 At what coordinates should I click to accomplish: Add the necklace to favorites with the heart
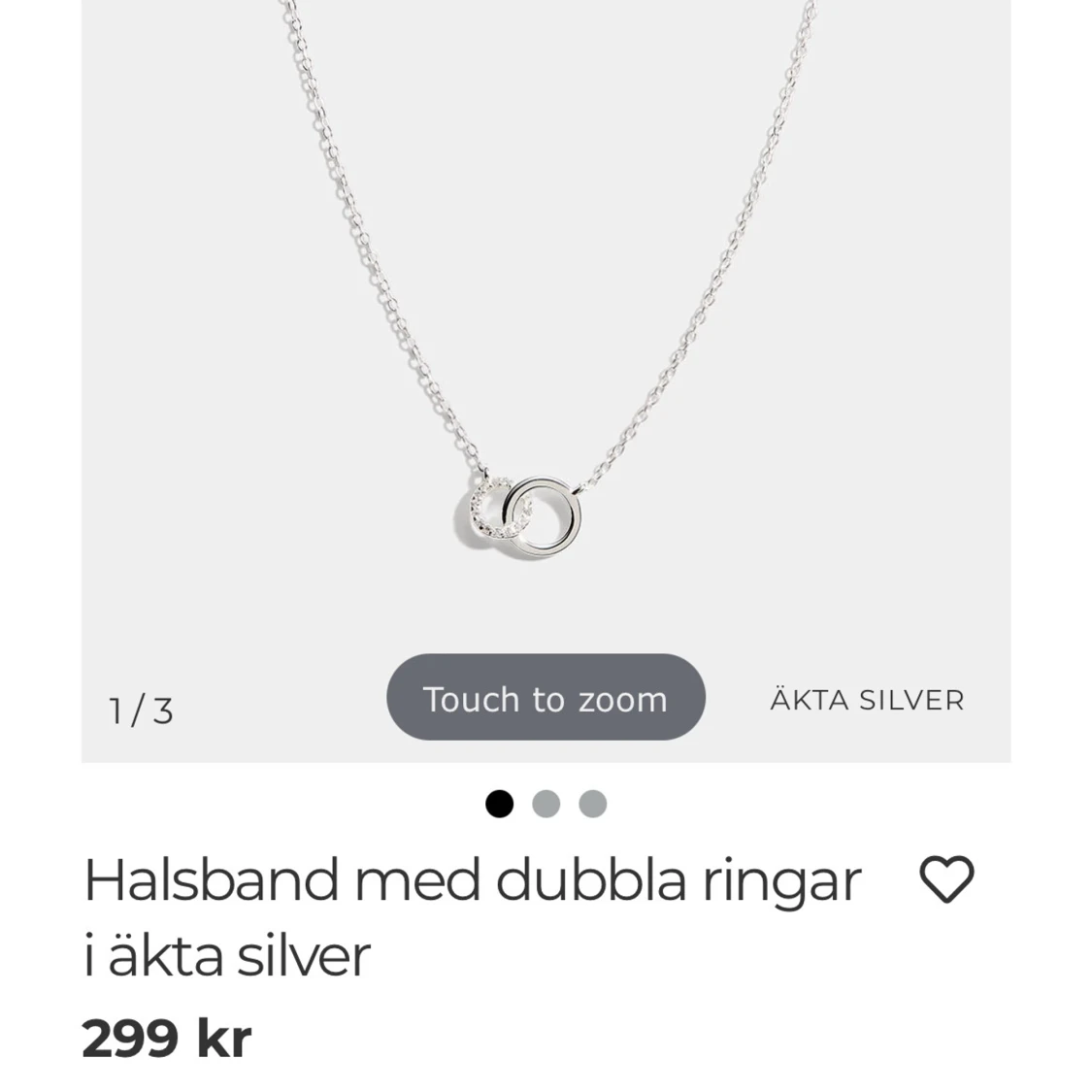point(946,880)
